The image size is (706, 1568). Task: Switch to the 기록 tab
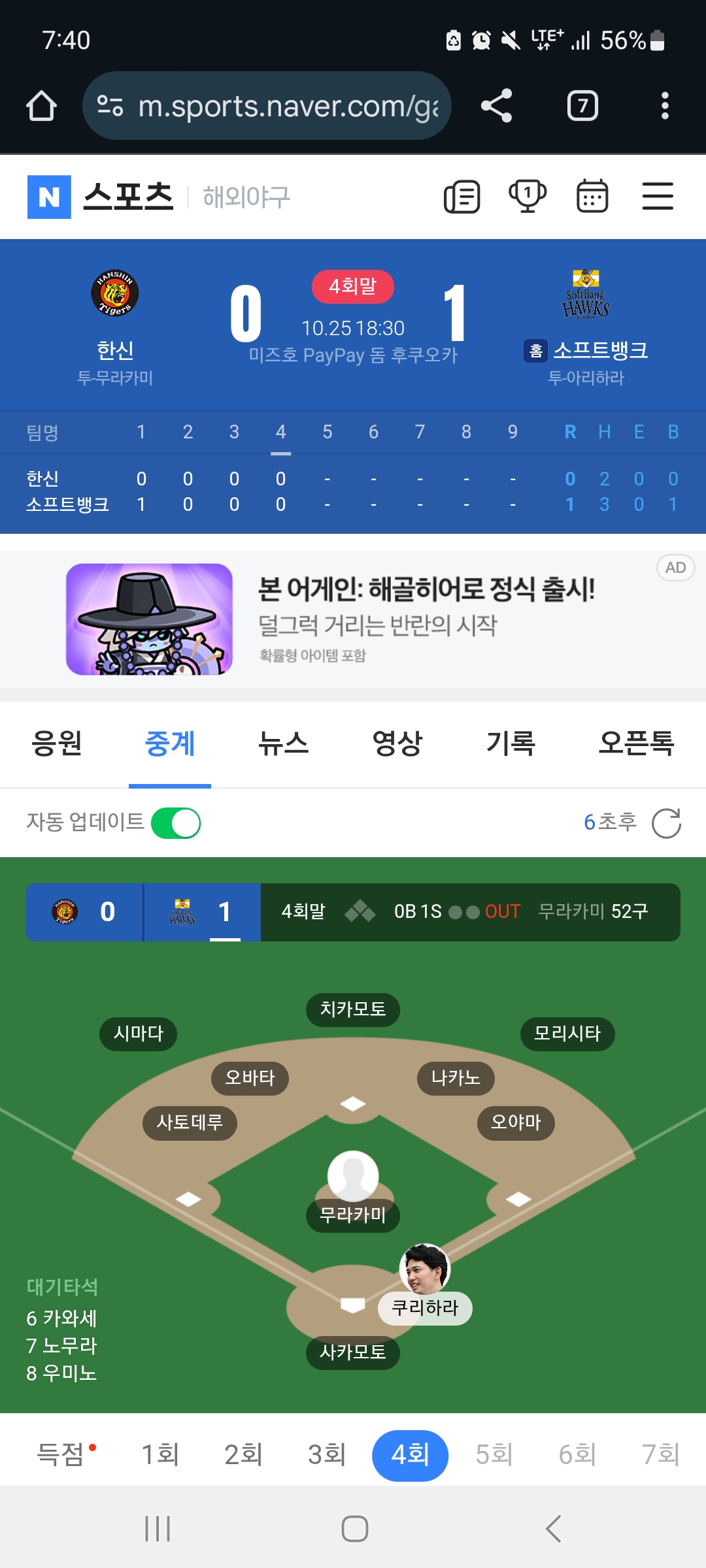click(511, 743)
